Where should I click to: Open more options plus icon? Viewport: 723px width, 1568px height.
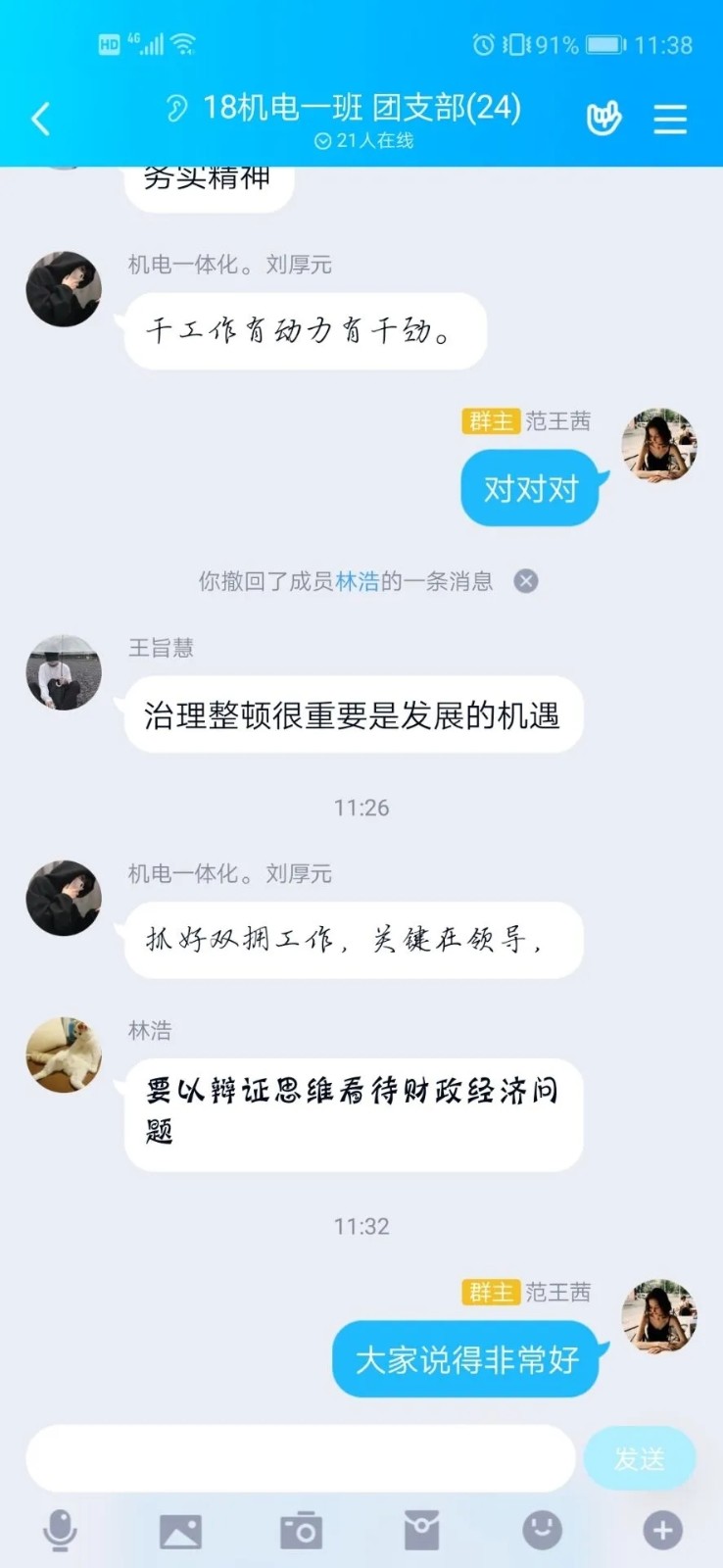point(662,1530)
